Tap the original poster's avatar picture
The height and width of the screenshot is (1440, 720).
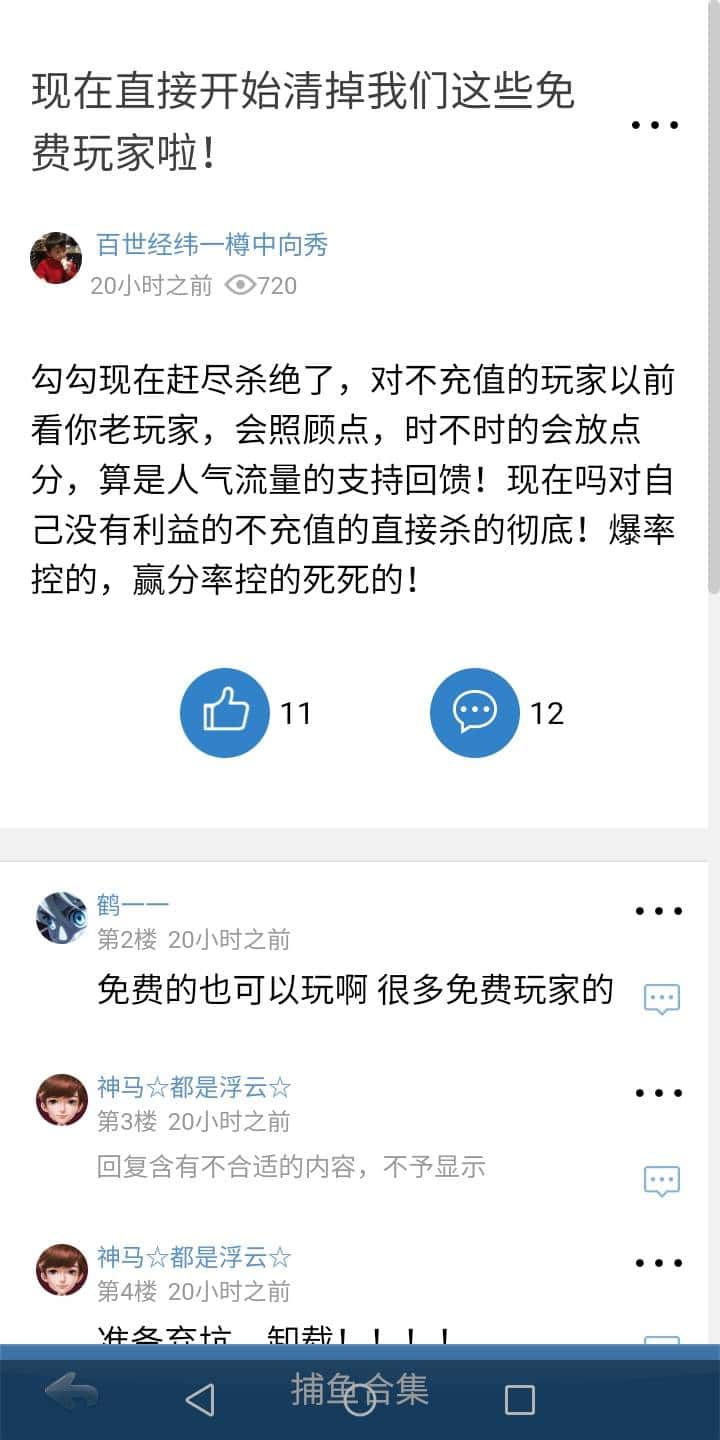(55, 258)
